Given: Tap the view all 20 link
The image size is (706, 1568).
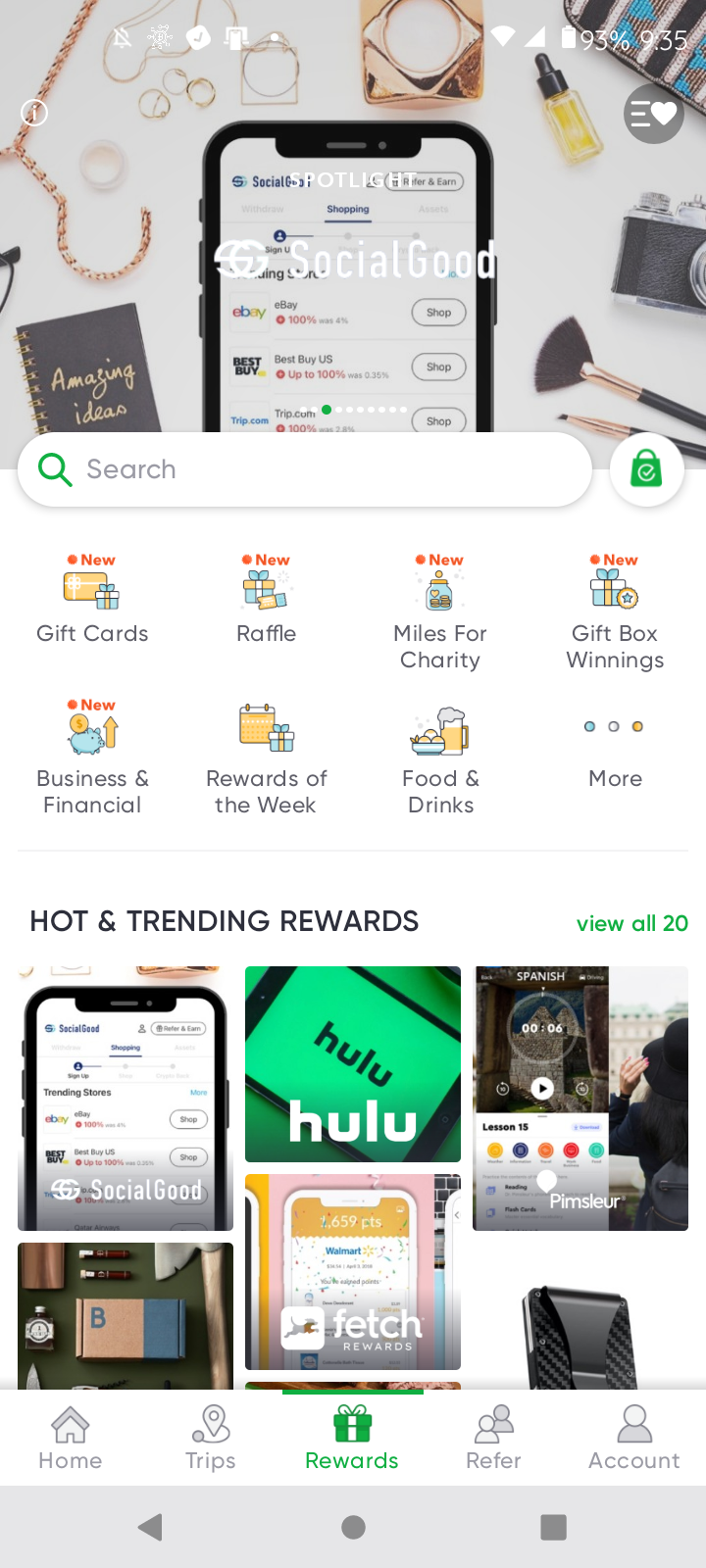Looking at the screenshot, I should (x=631, y=923).
